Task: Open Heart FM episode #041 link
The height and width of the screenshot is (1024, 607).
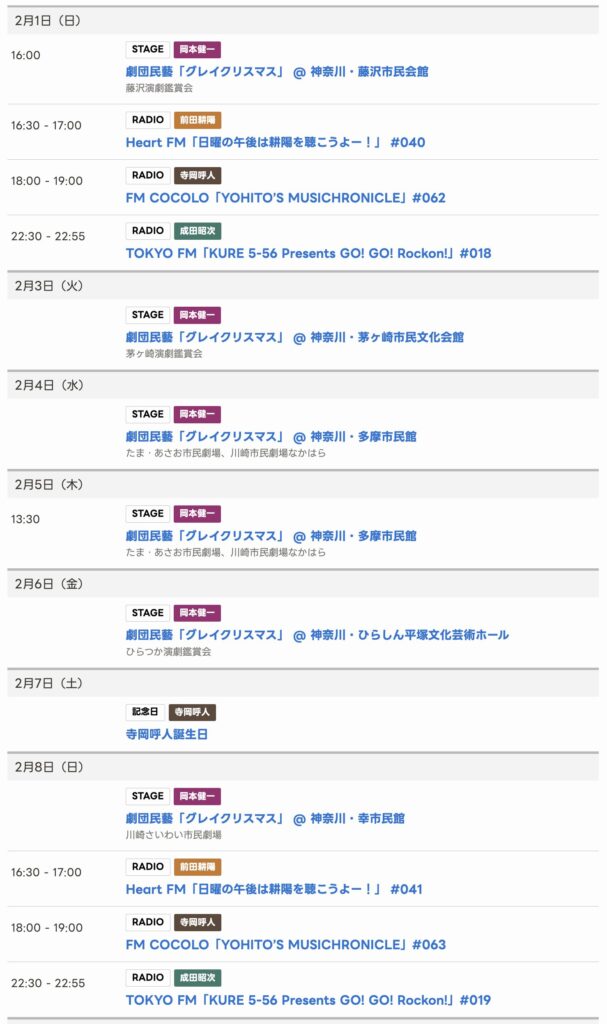Action: point(274,889)
